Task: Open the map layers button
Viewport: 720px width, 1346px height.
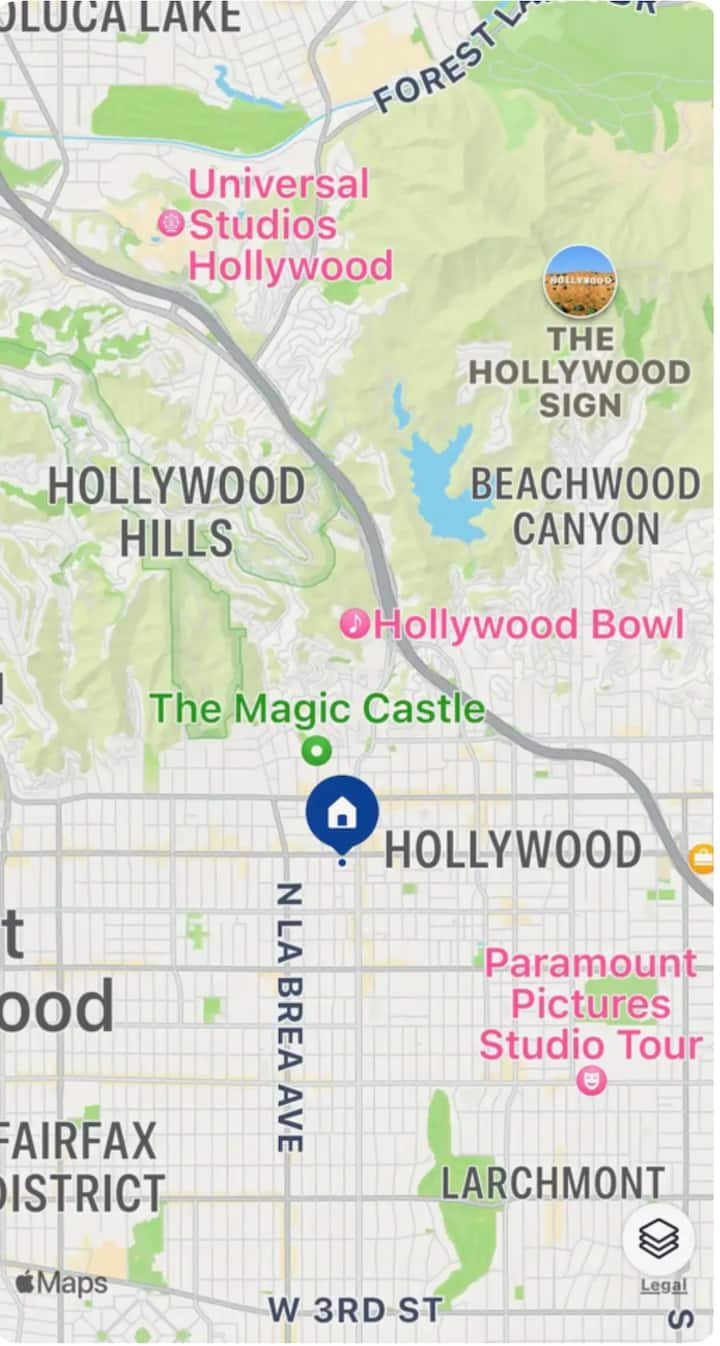Action: (658, 1239)
